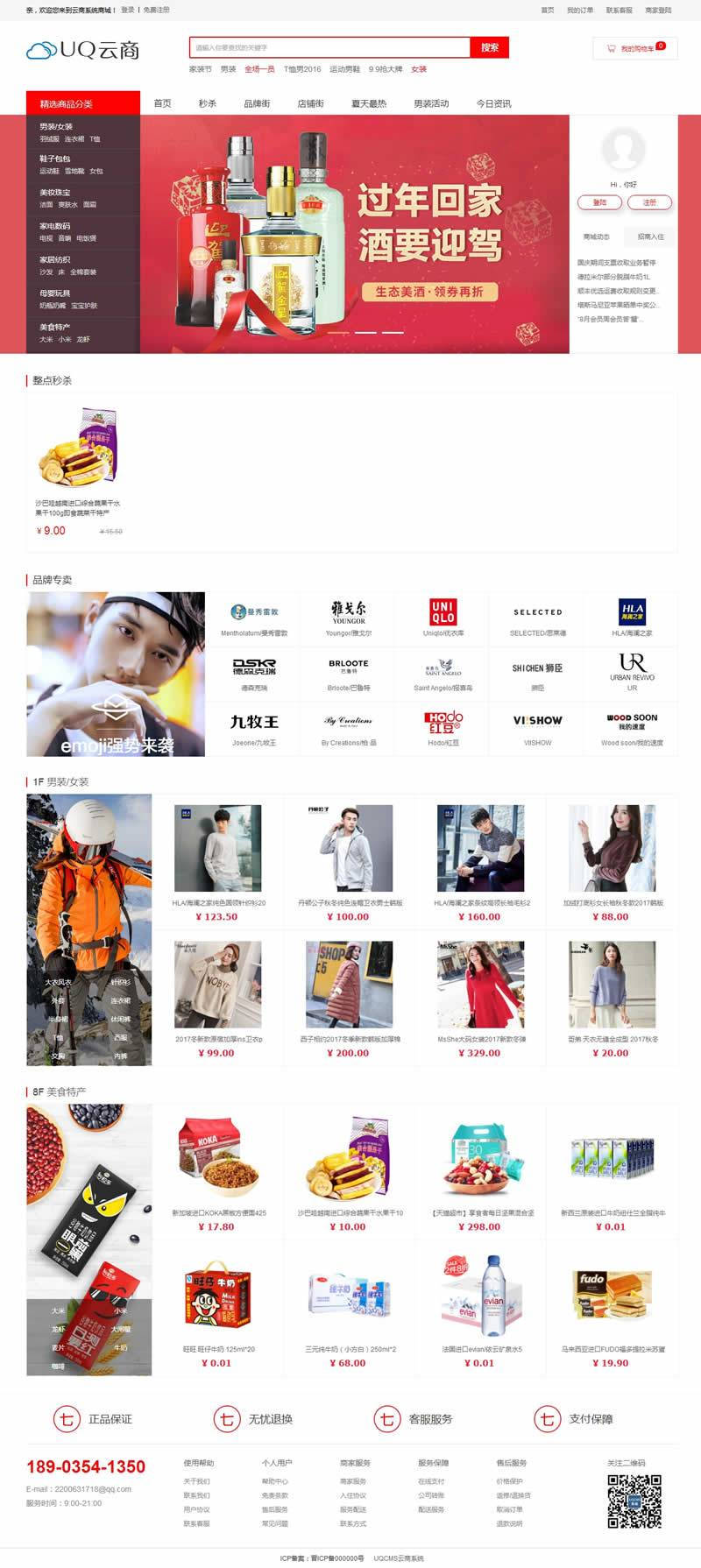This screenshot has height=1568, width=701.
Task: Switch to the 秒杀 navigation tab
Action: 207,103
